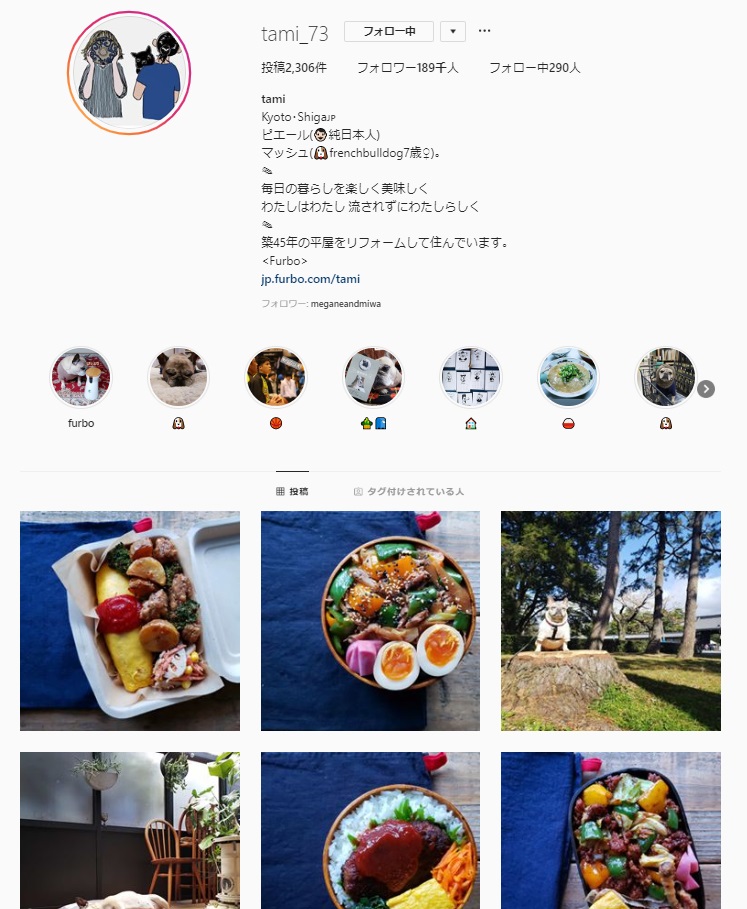Open the dog on tree stump post

(x=610, y=621)
